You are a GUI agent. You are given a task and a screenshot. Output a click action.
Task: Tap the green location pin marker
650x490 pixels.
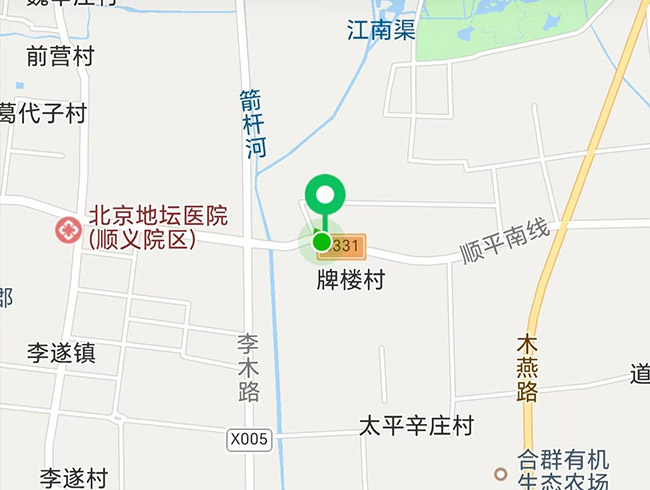click(x=324, y=194)
